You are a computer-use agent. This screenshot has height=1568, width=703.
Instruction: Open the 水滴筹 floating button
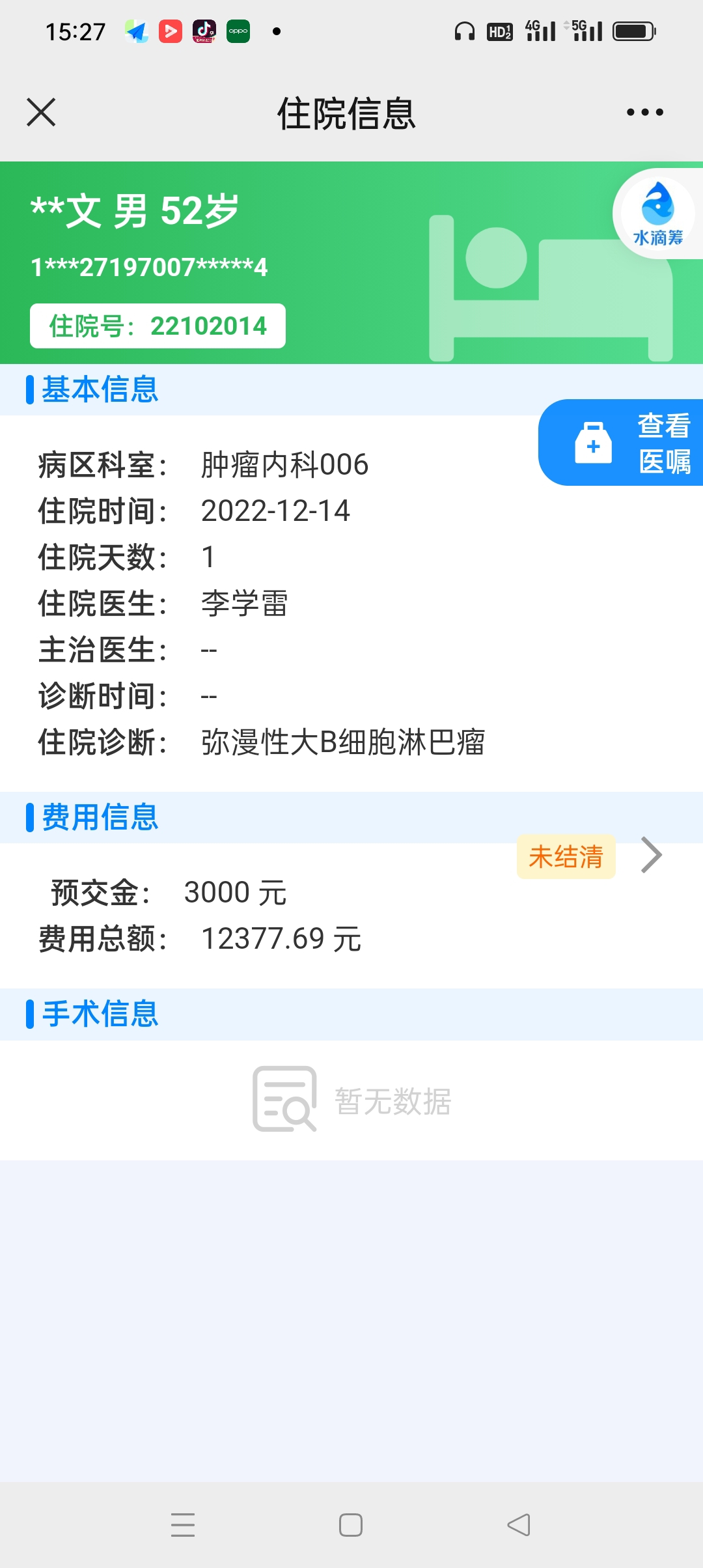coord(657,214)
